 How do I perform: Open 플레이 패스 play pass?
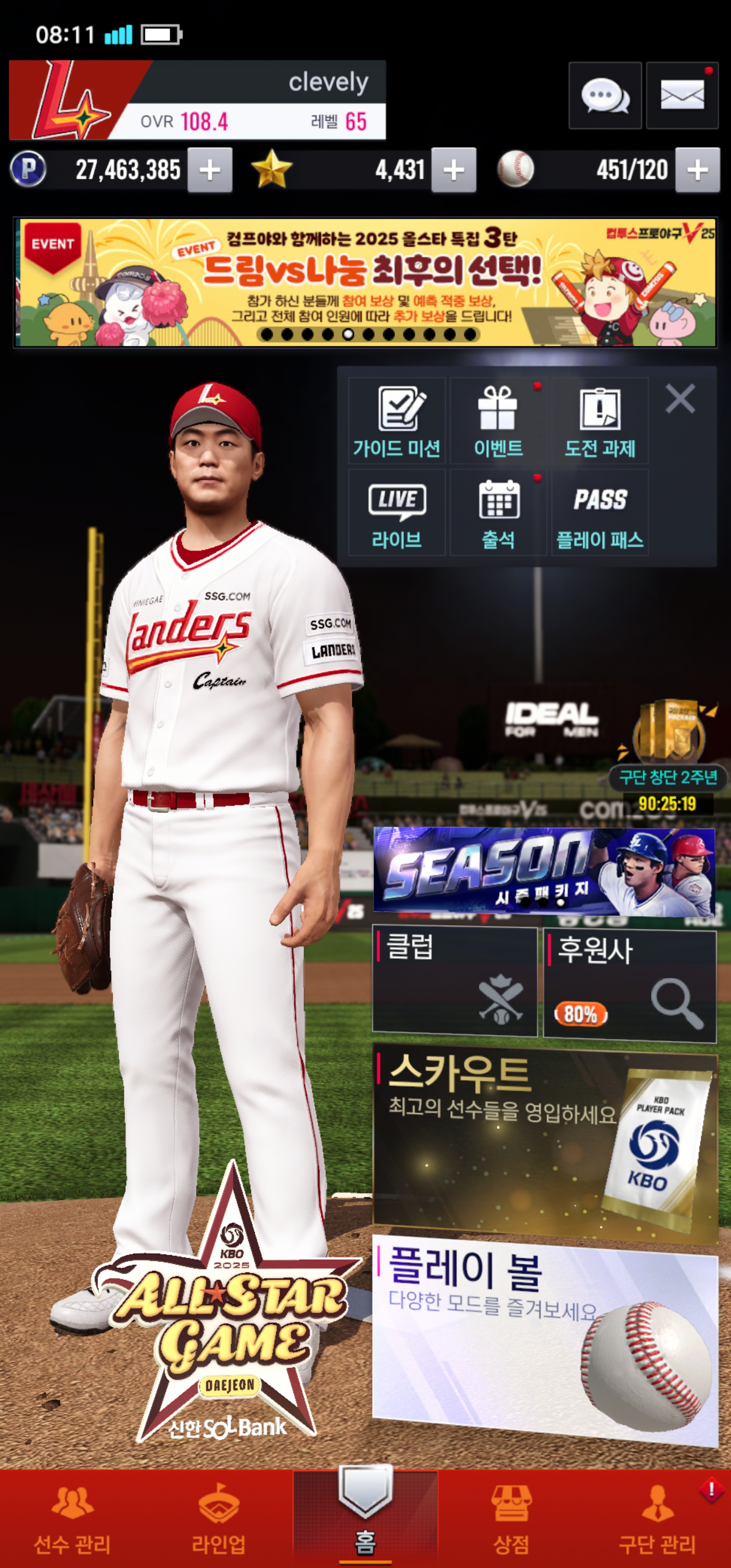pyautogui.click(x=600, y=512)
